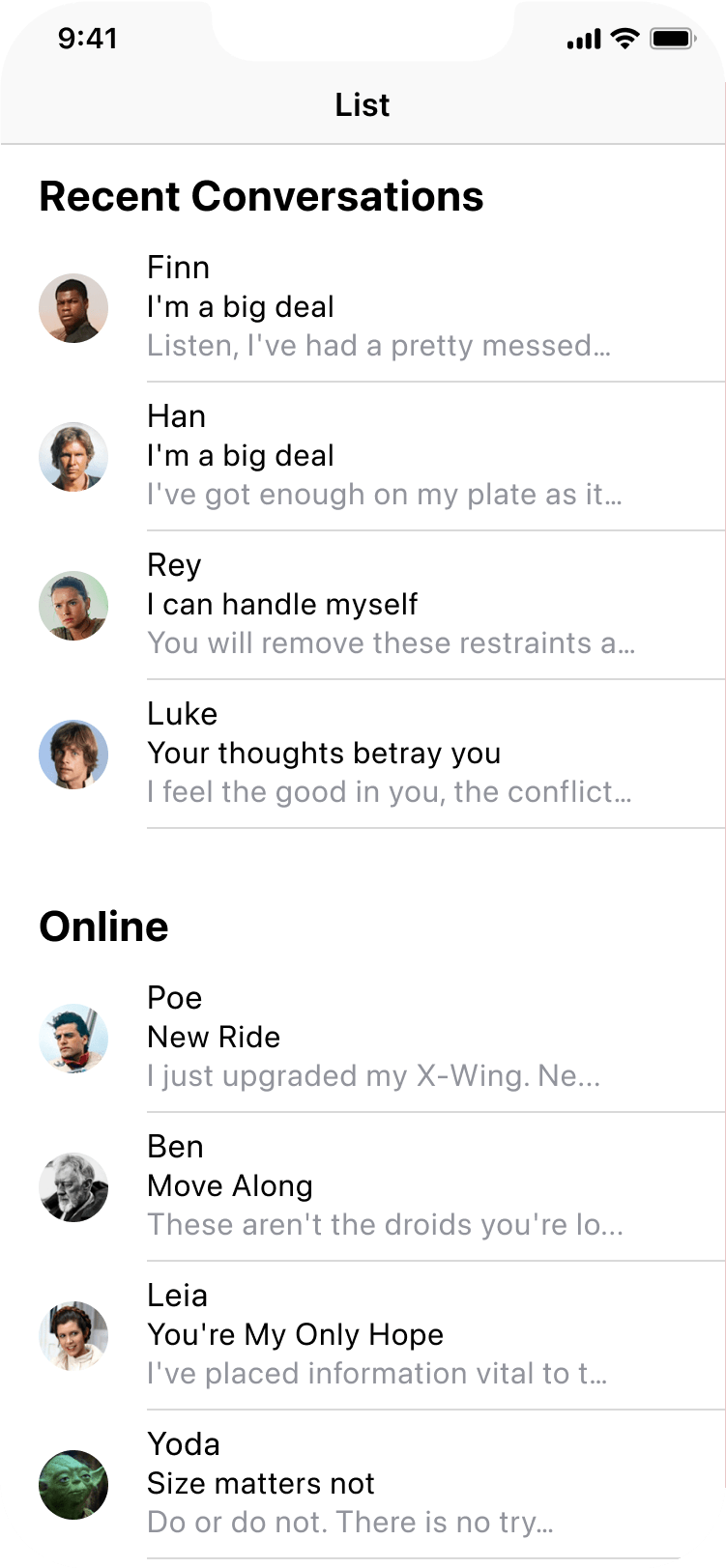The image size is (726, 1568).
Task: Click the Recent Conversations header
Action: pyautogui.click(x=262, y=196)
